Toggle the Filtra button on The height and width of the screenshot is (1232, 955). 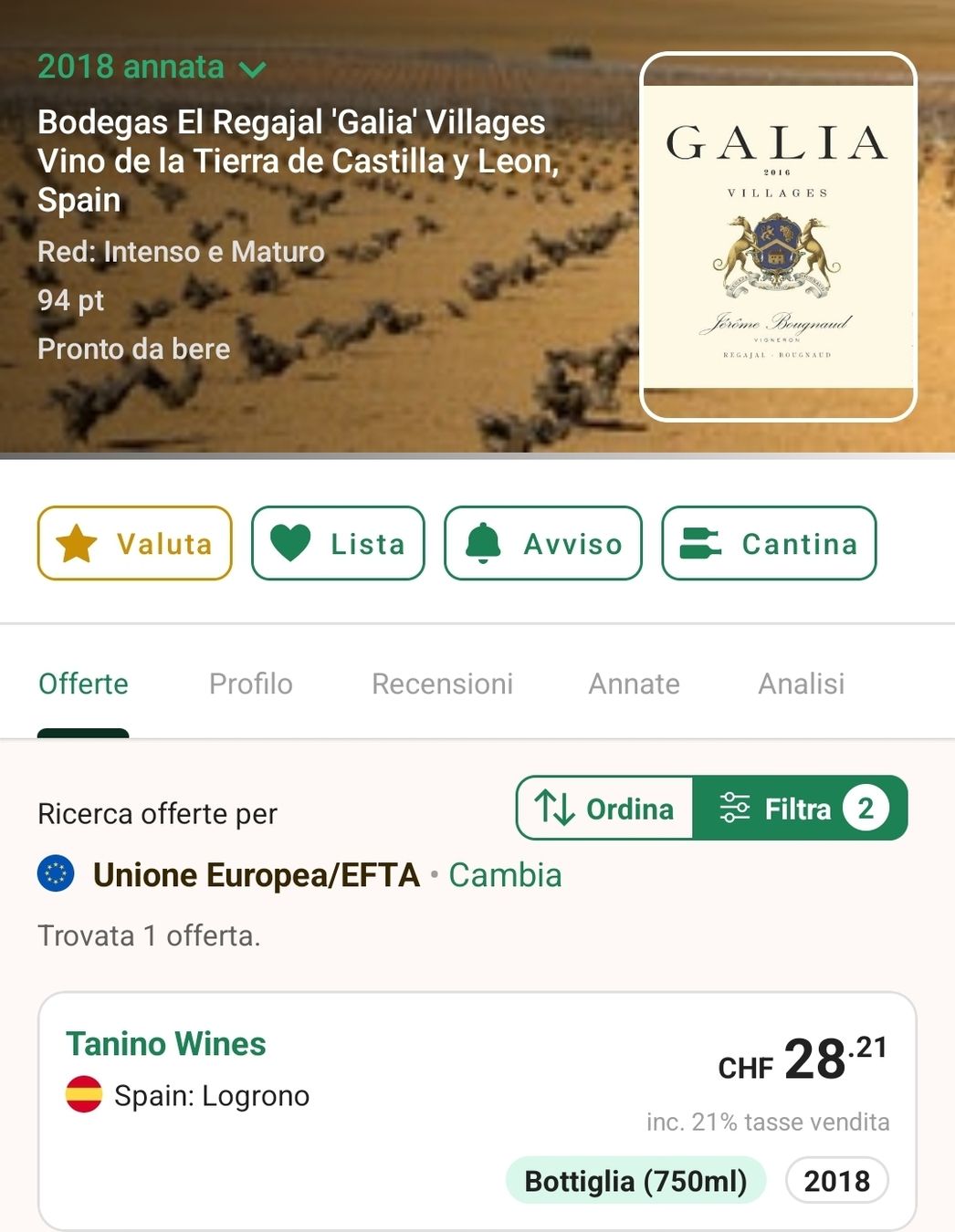click(x=796, y=808)
